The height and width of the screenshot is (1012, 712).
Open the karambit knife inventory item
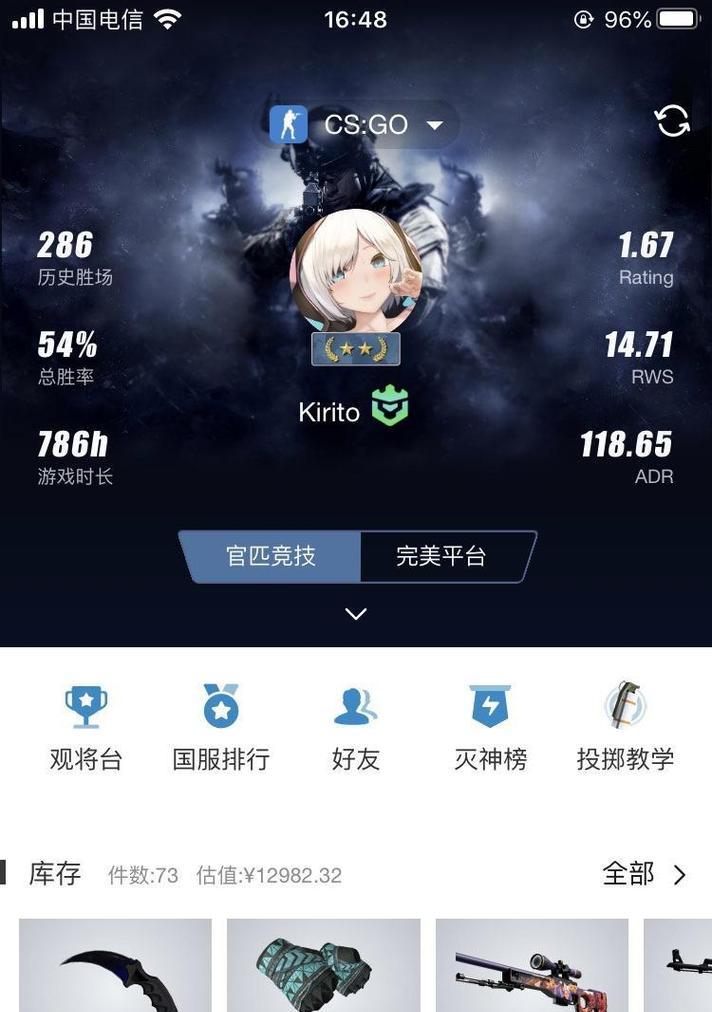(116, 966)
